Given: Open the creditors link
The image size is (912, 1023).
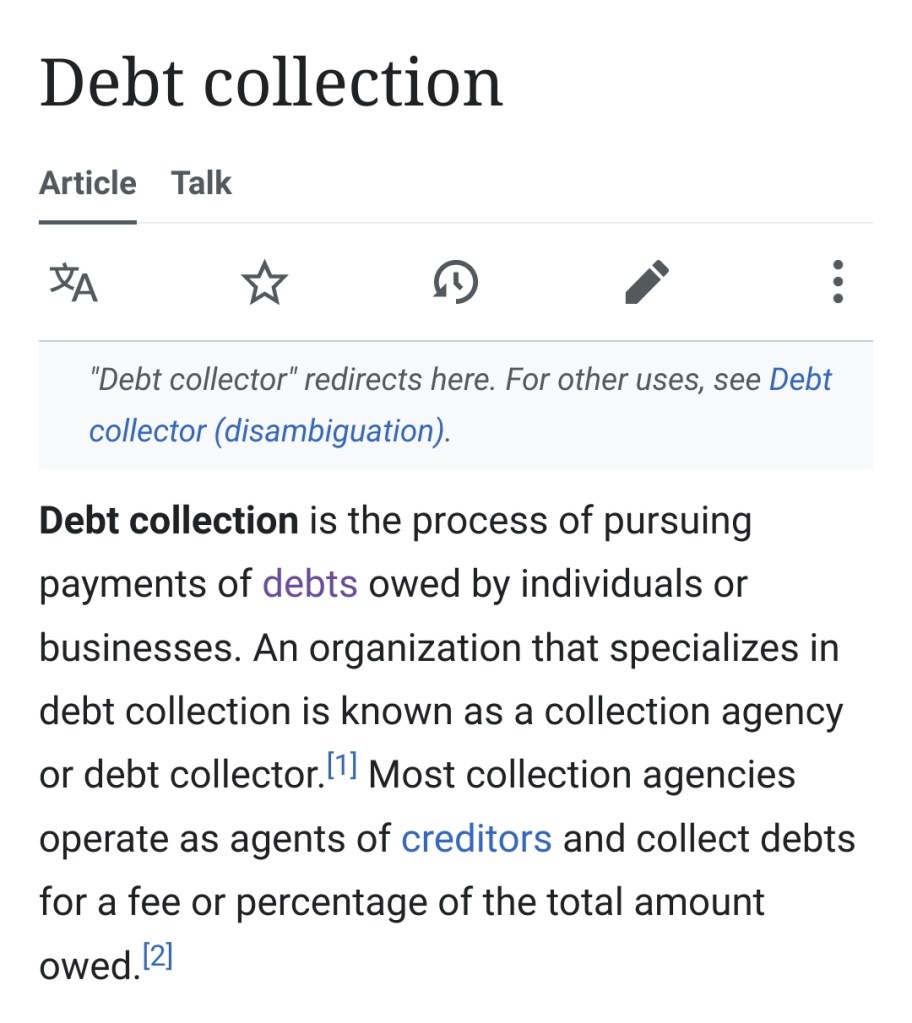Looking at the screenshot, I should coord(476,838).
